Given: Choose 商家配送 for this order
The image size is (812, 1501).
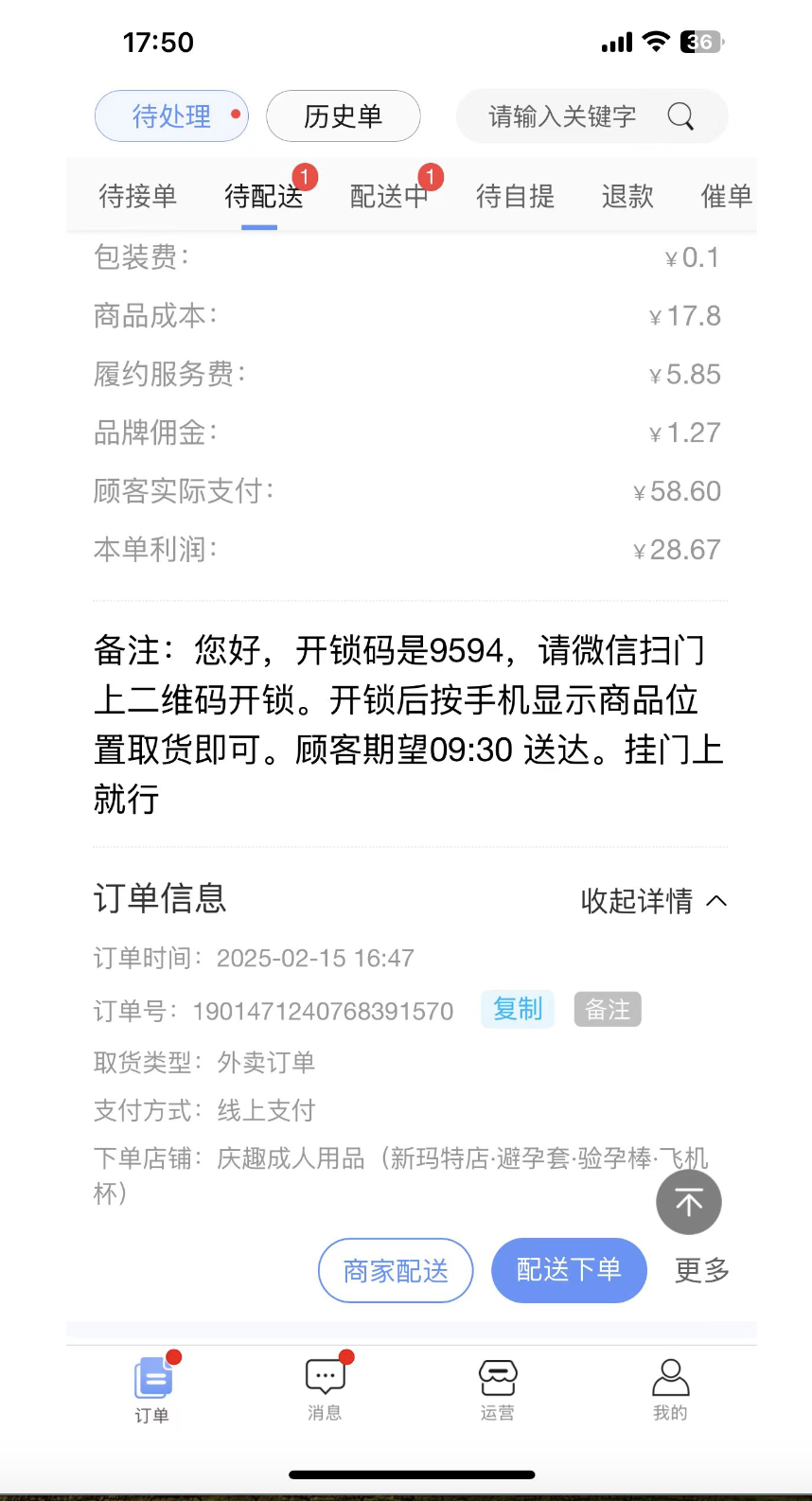Looking at the screenshot, I should tap(396, 1270).
